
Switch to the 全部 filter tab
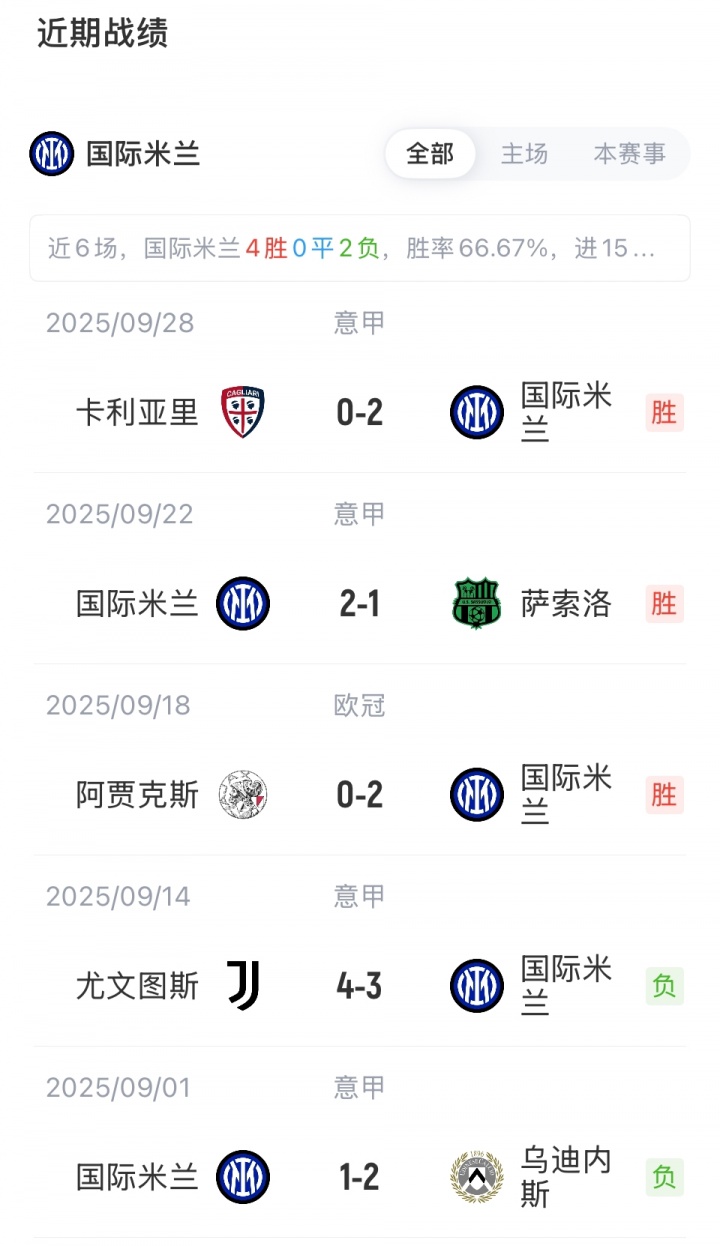point(430,154)
